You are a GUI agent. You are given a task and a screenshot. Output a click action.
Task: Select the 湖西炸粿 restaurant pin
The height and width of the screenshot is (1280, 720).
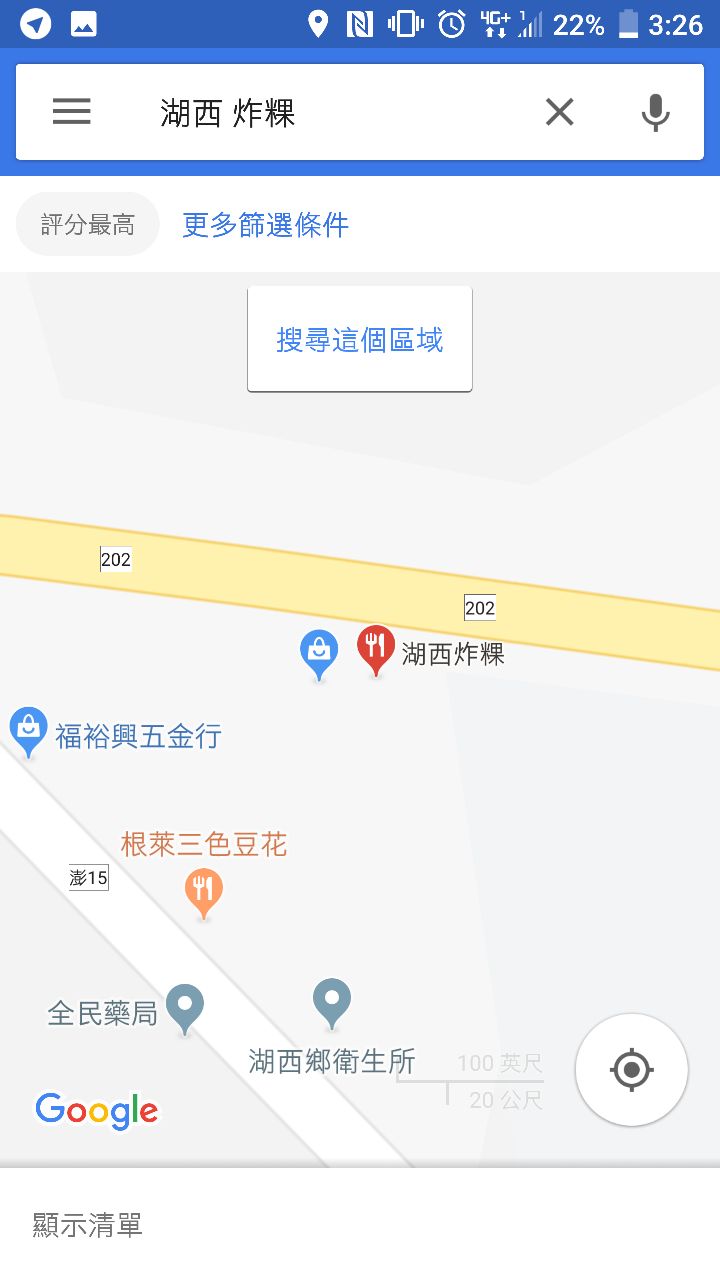[376, 649]
